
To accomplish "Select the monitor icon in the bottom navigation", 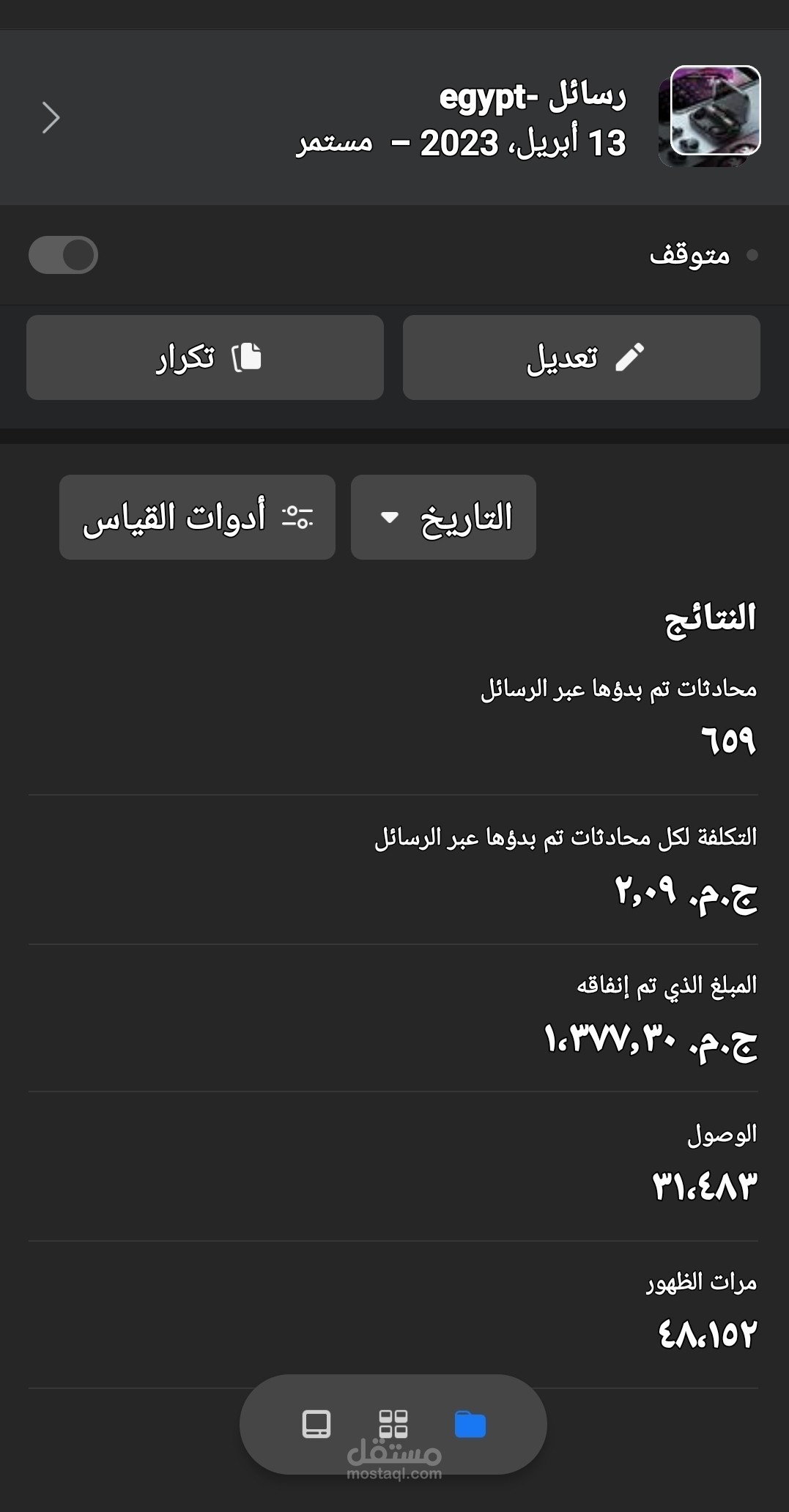I will click(315, 1424).
